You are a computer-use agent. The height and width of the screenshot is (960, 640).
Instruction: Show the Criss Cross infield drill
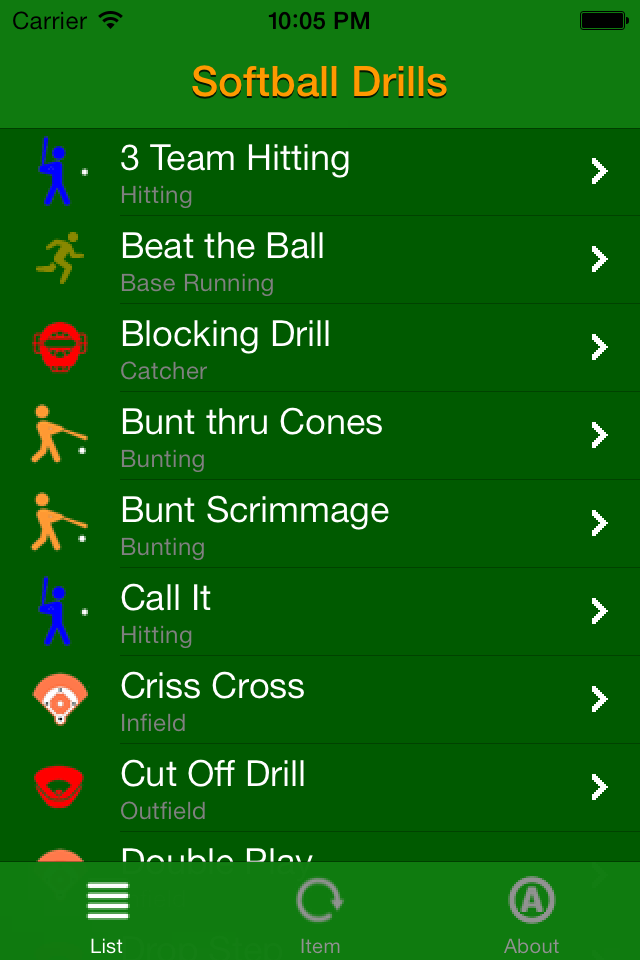[x=320, y=700]
